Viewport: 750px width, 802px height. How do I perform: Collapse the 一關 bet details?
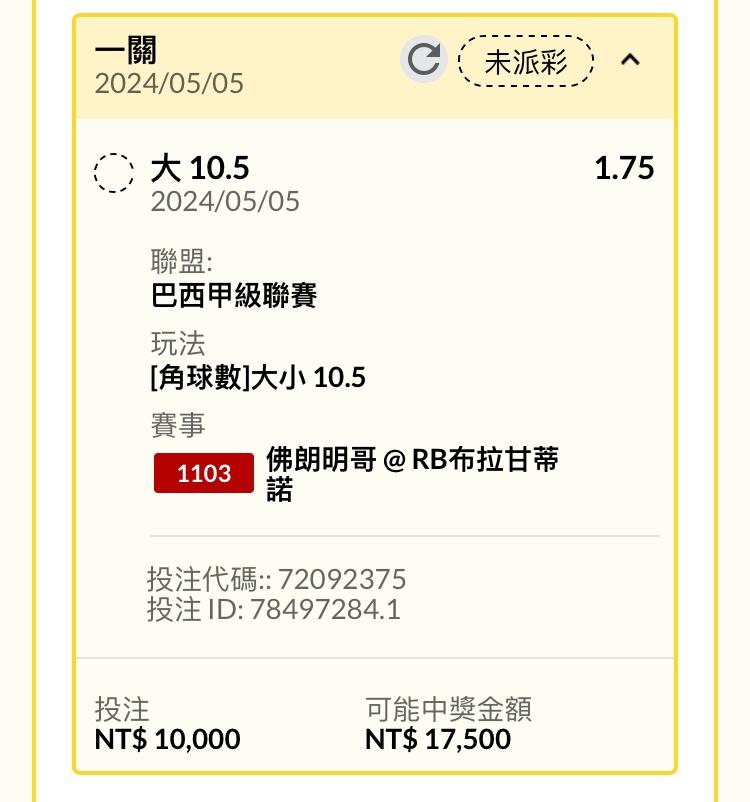(630, 60)
